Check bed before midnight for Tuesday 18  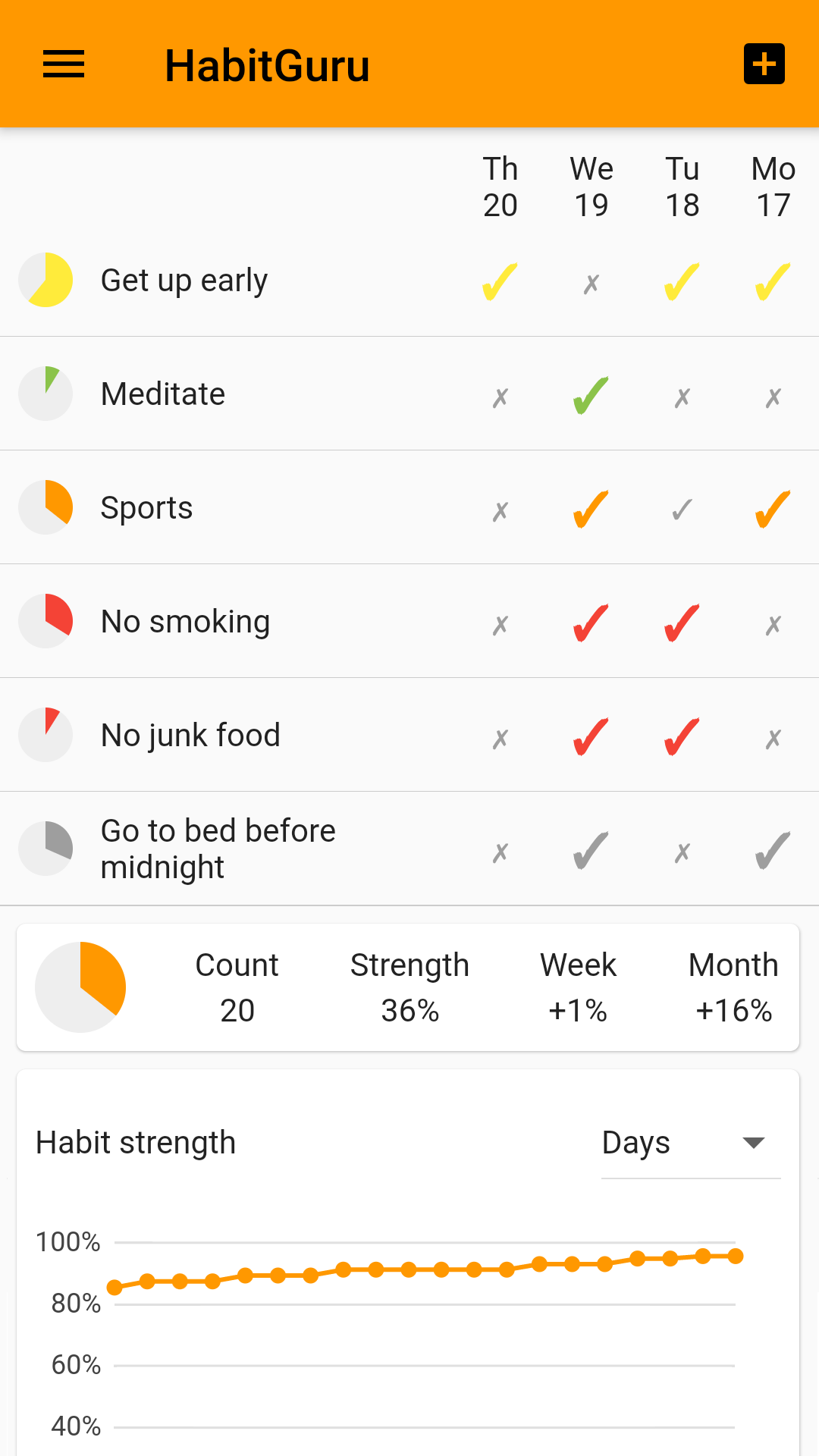tap(682, 852)
